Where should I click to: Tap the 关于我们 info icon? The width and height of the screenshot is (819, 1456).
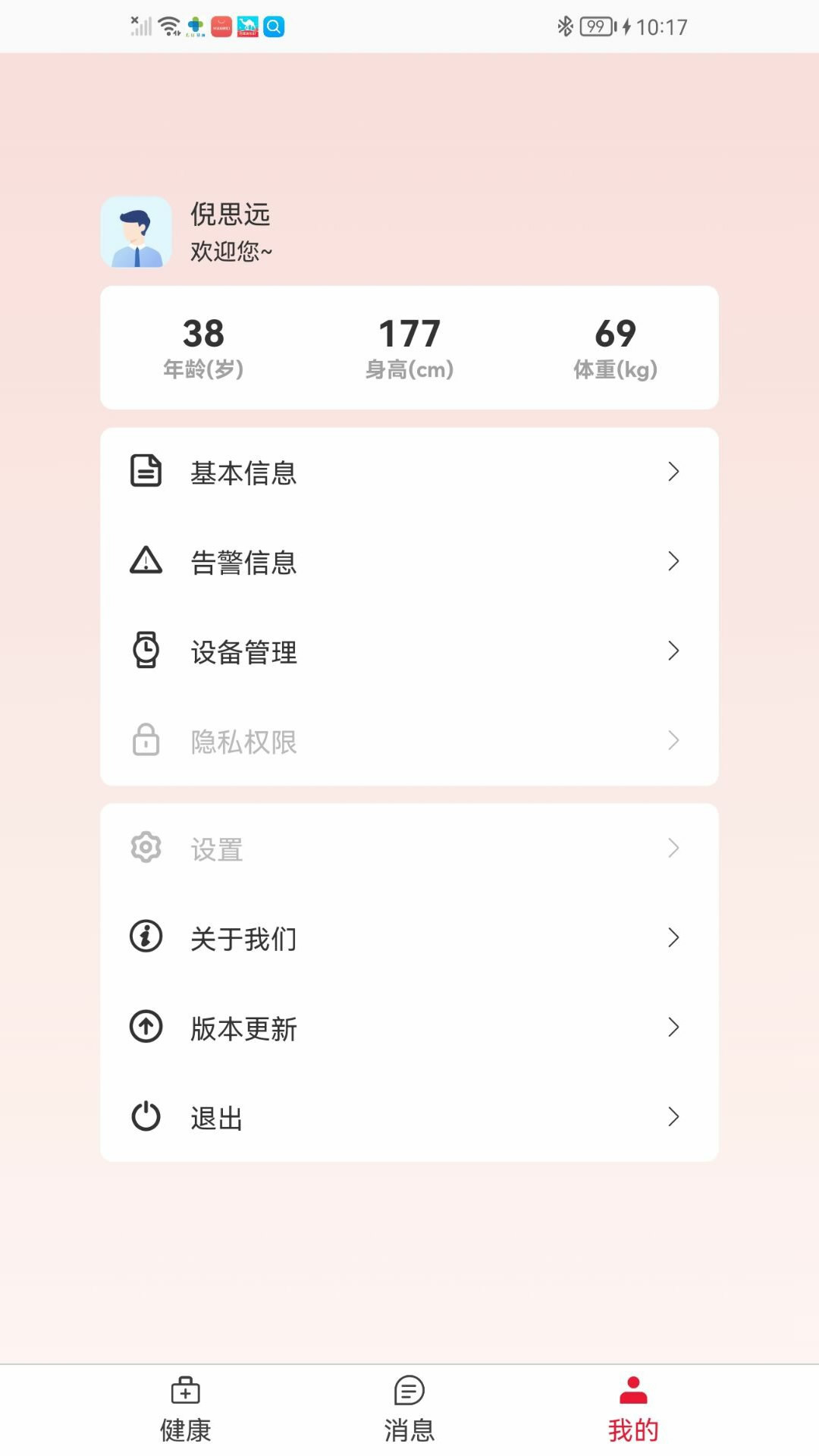click(145, 937)
